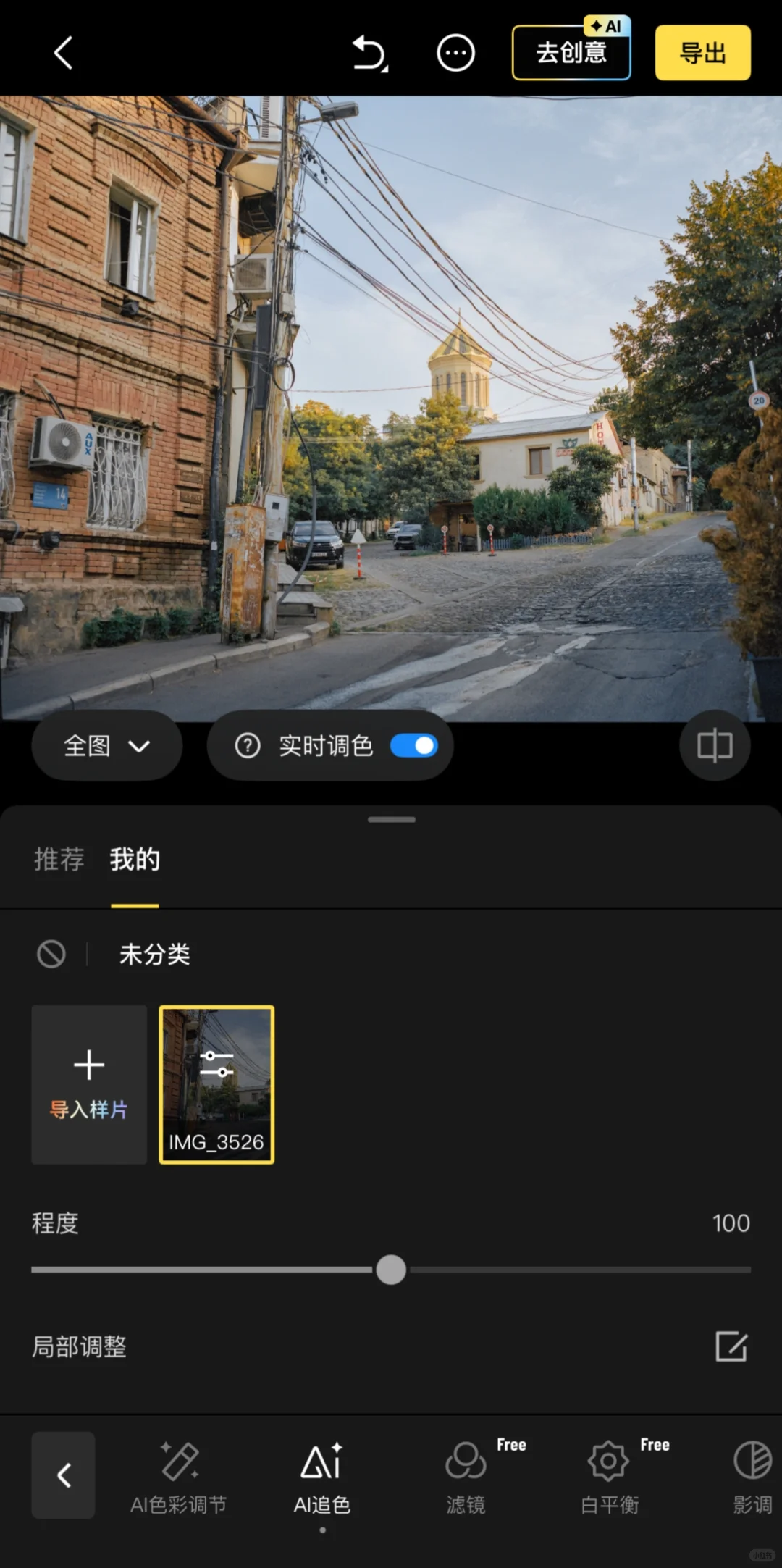
Task: Open the 去创意 AI feature
Action: click(x=571, y=53)
